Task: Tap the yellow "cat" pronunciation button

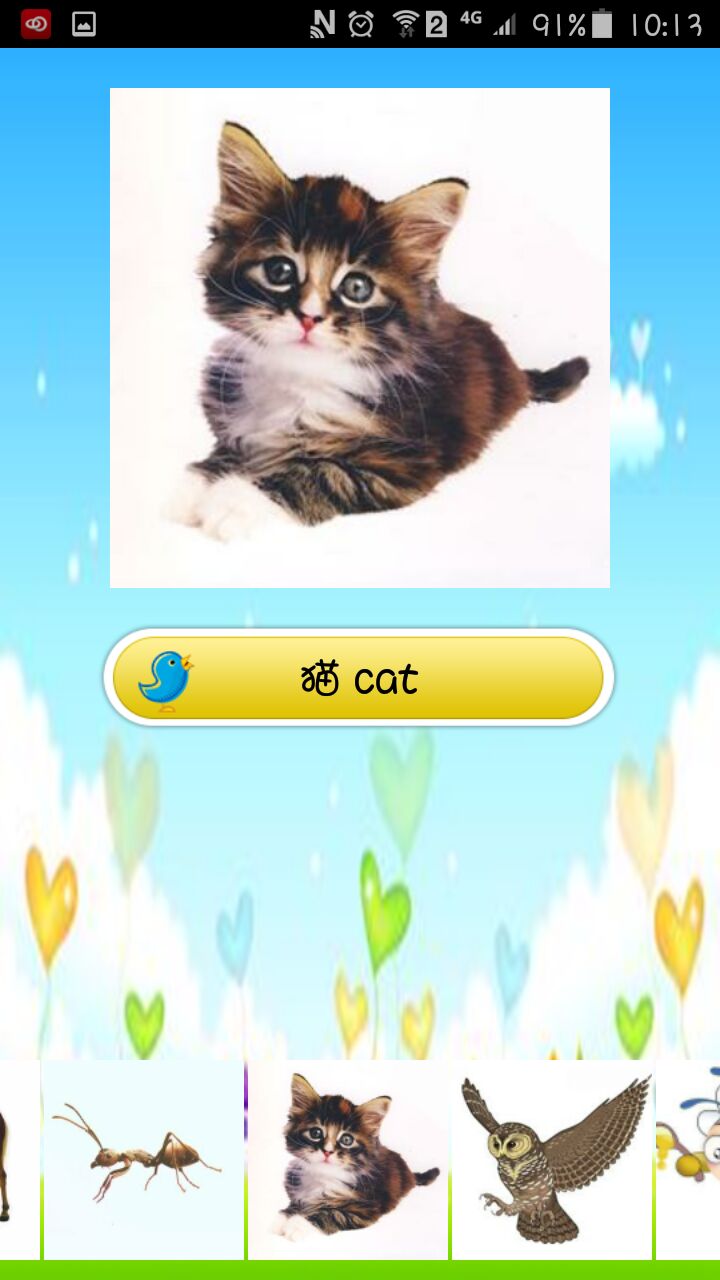Action: (x=358, y=678)
